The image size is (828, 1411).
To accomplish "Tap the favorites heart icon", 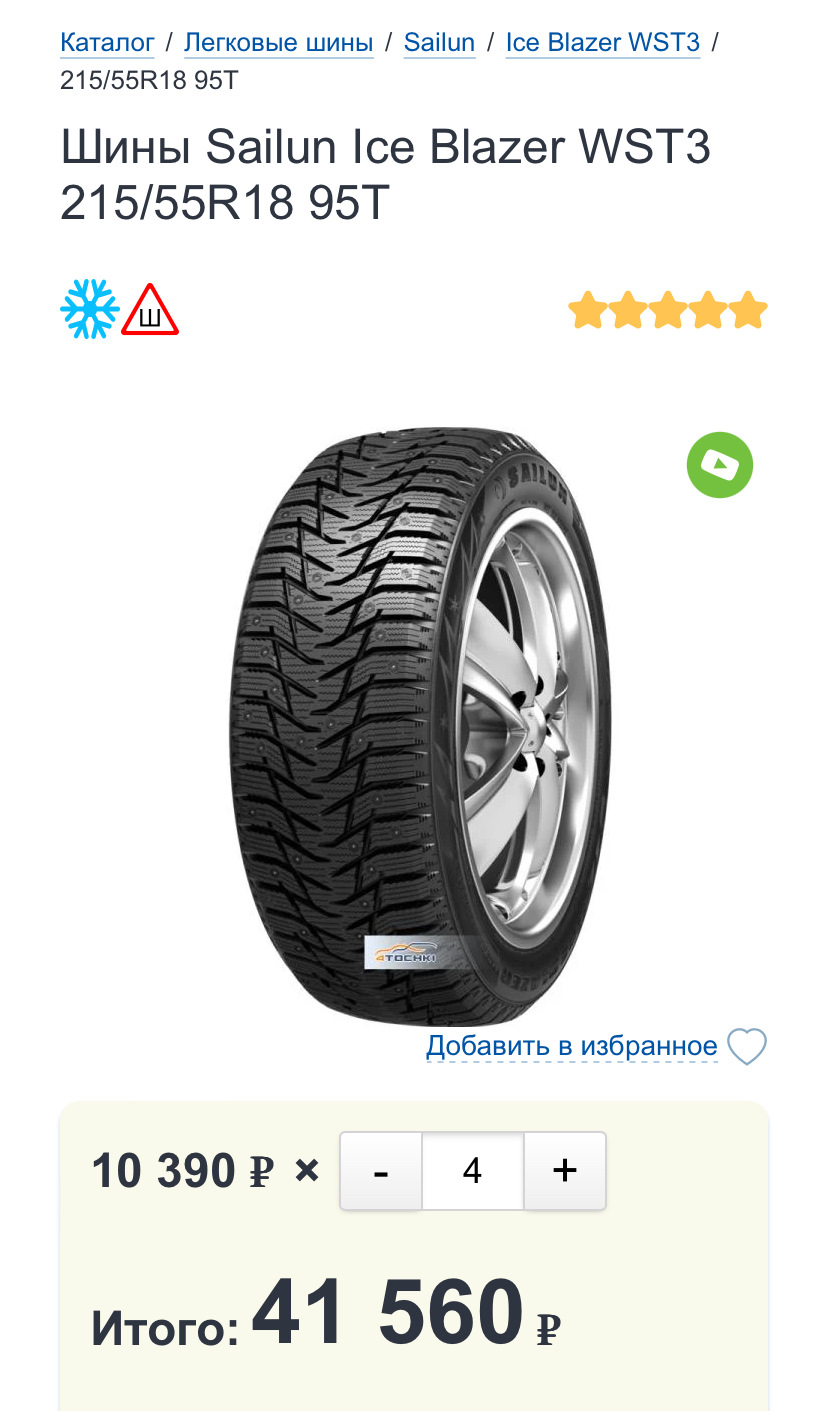I will 746,1047.
